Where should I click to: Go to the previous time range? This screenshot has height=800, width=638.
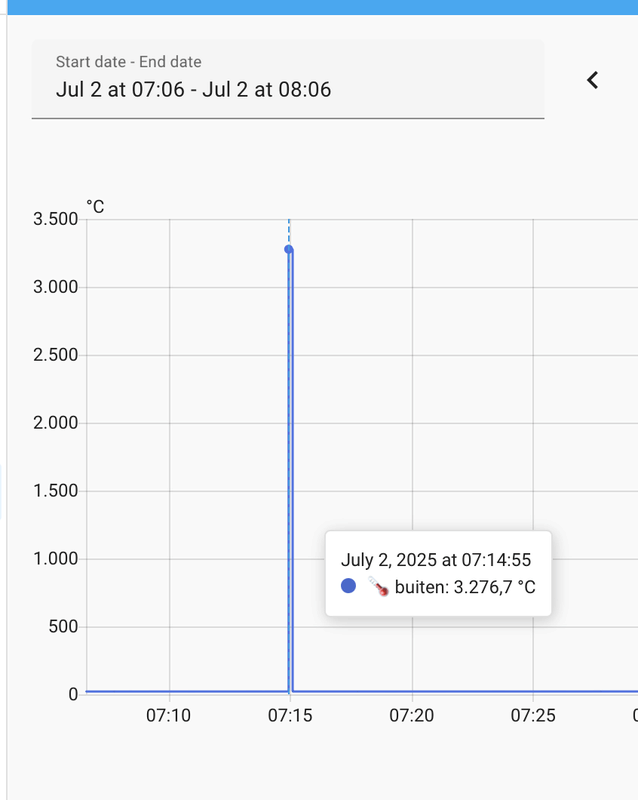(x=592, y=80)
